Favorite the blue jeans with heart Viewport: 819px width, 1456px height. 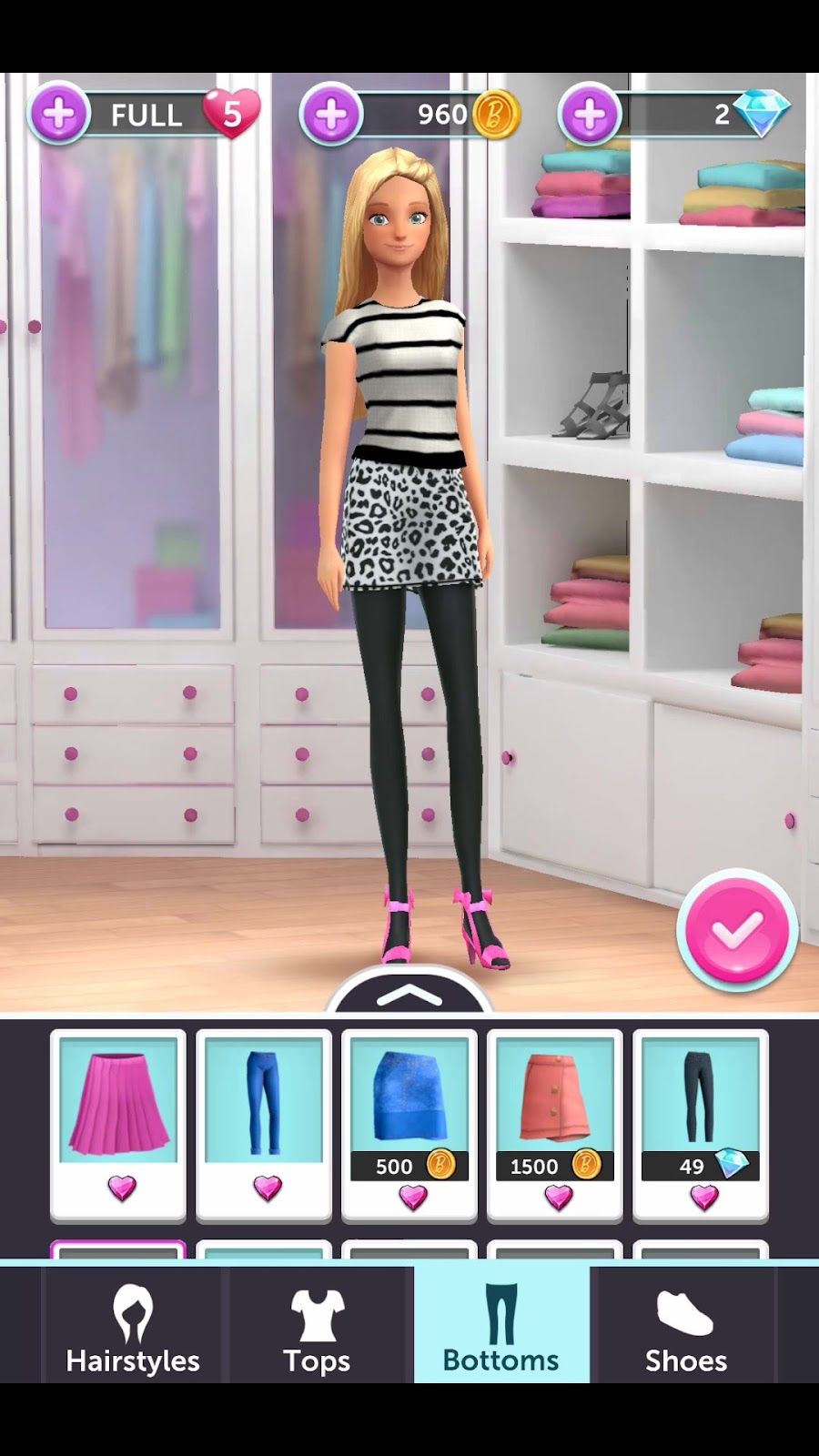pyautogui.click(x=267, y=1188)
